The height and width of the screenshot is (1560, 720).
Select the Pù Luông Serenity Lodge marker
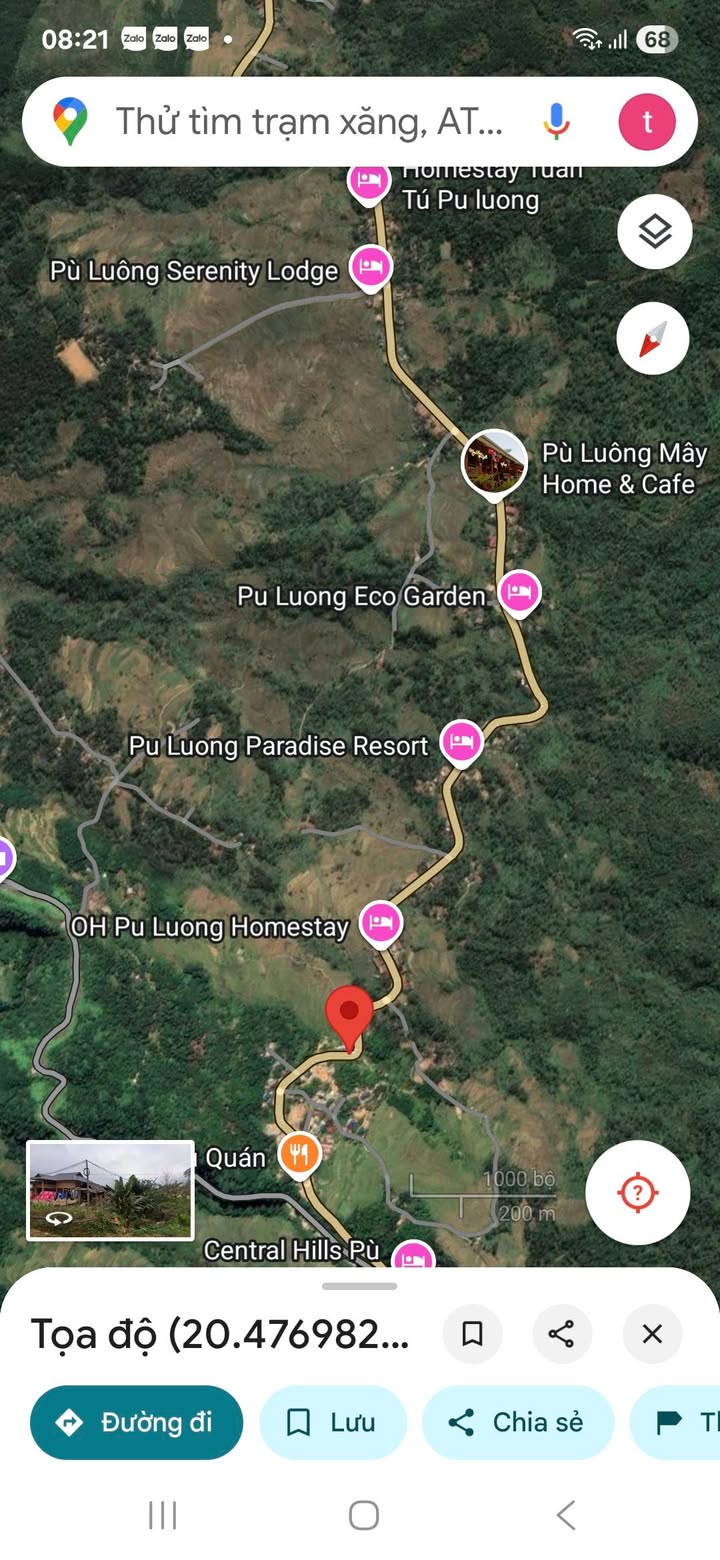coord(371,268)
